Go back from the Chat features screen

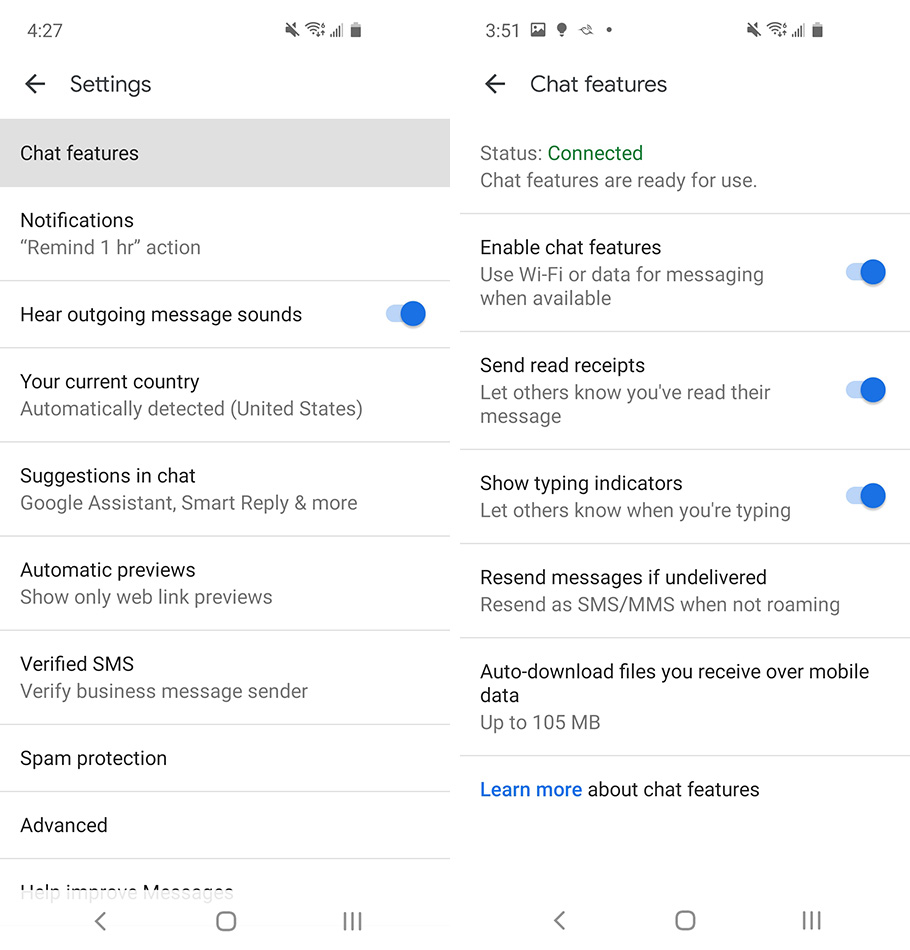tap(495, 84)
